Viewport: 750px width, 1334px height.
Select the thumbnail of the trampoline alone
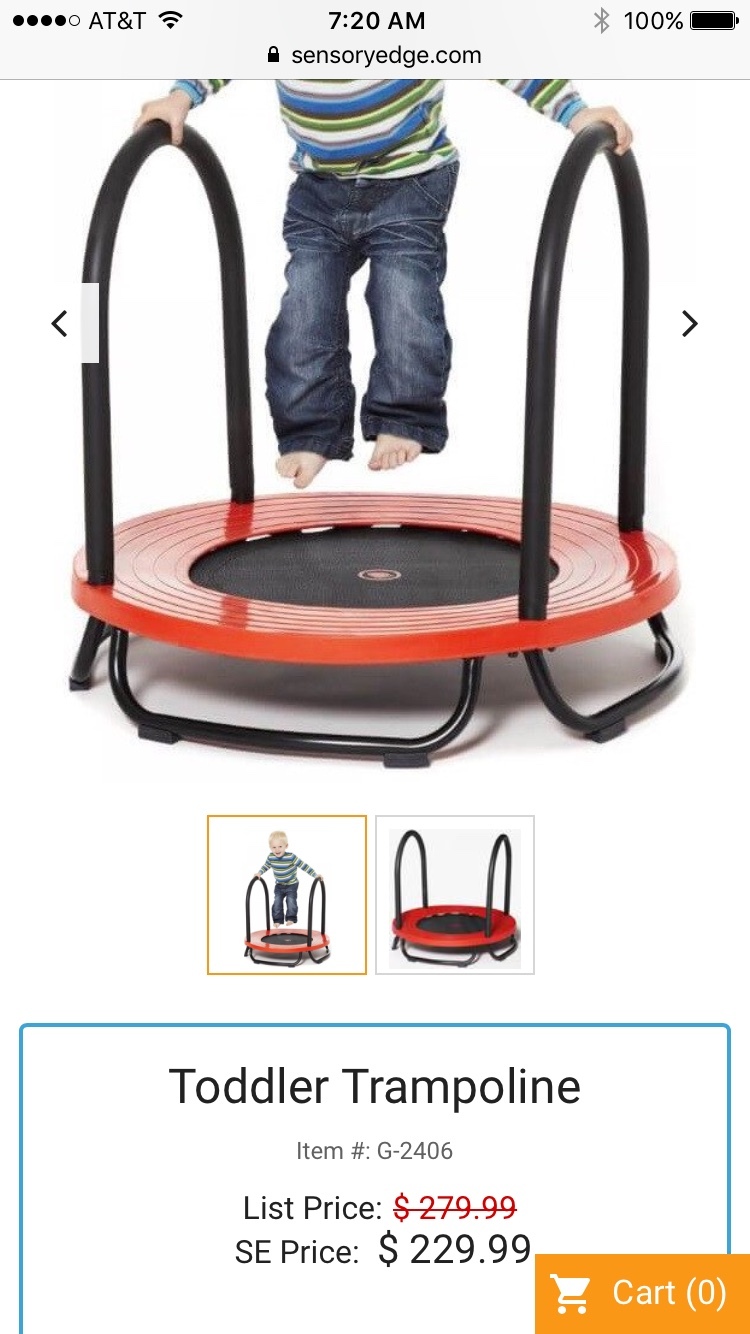coord(455,894)
